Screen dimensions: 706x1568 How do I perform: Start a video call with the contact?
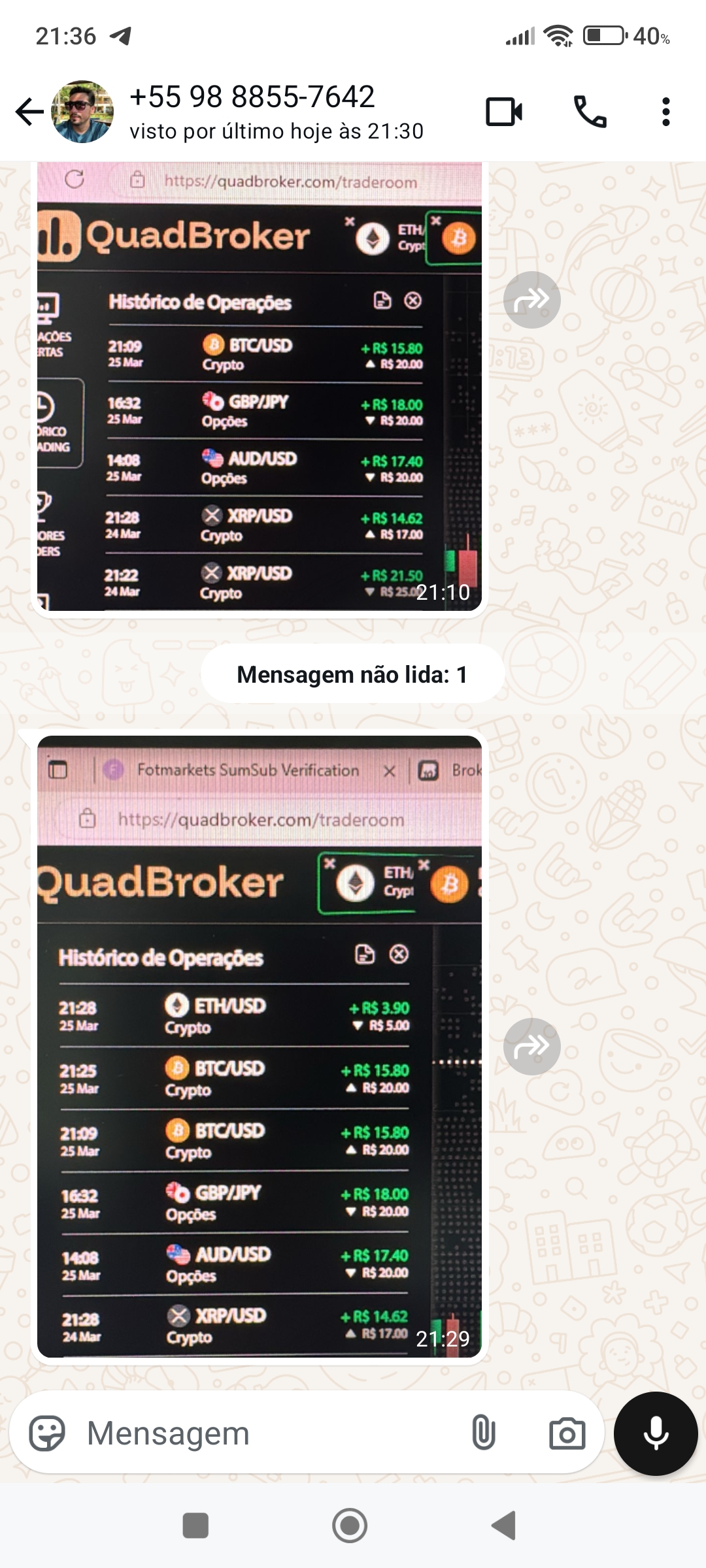click(x=503, y=111)
